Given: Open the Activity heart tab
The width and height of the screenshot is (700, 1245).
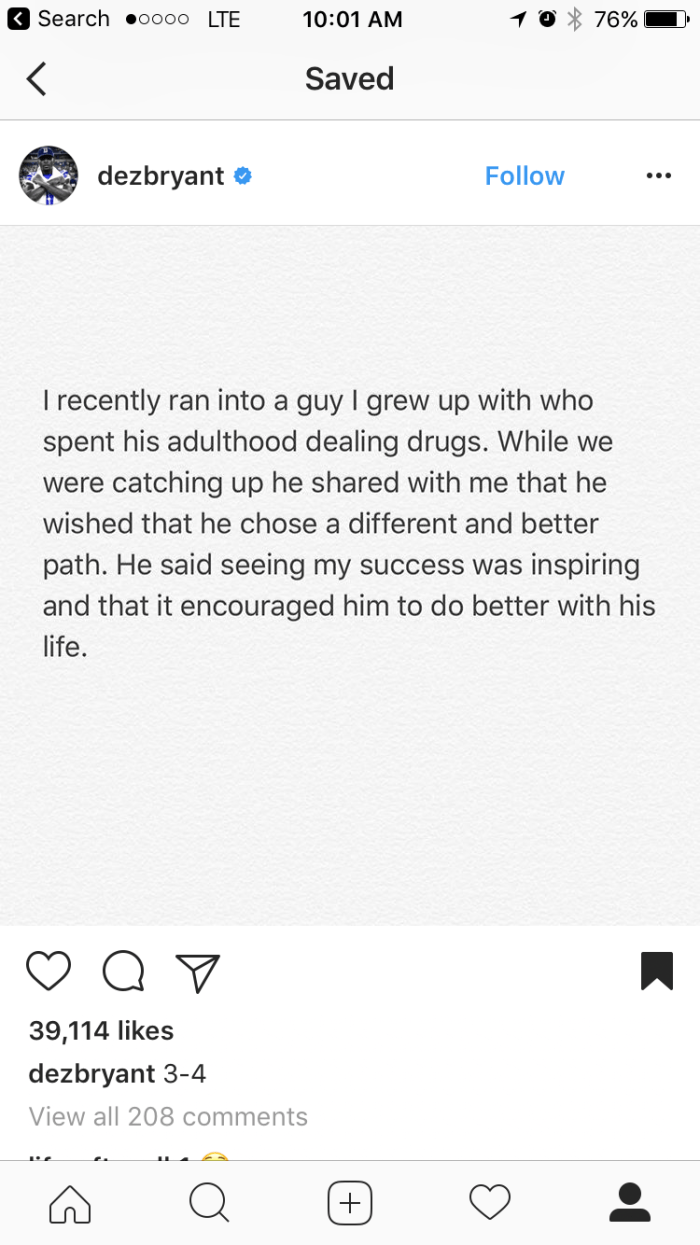Looking at the screenshot, I should (x=490, y=1201).
